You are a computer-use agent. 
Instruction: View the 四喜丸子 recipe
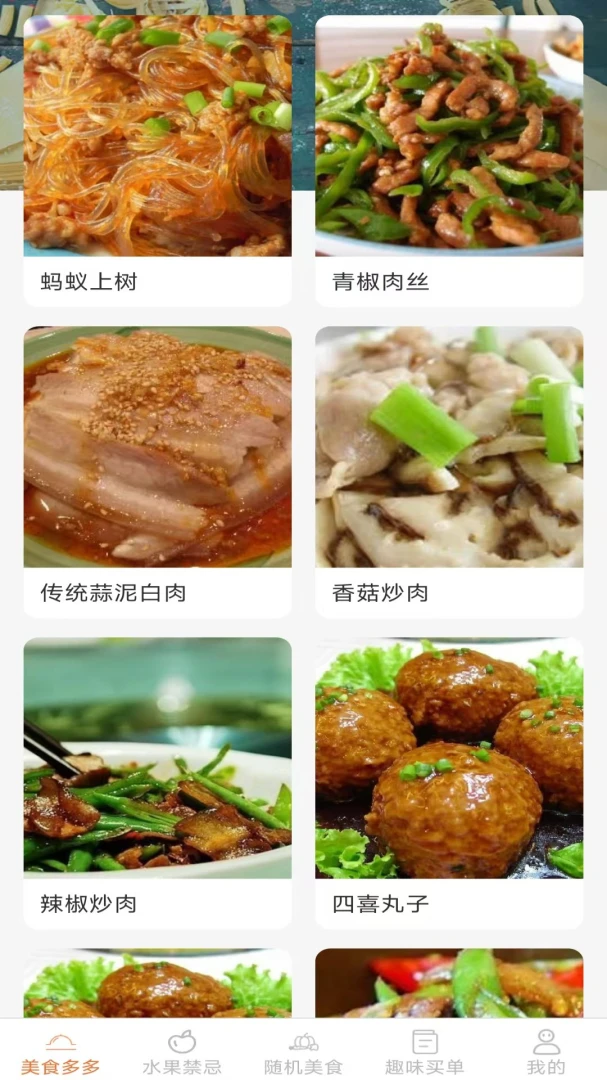449,783
